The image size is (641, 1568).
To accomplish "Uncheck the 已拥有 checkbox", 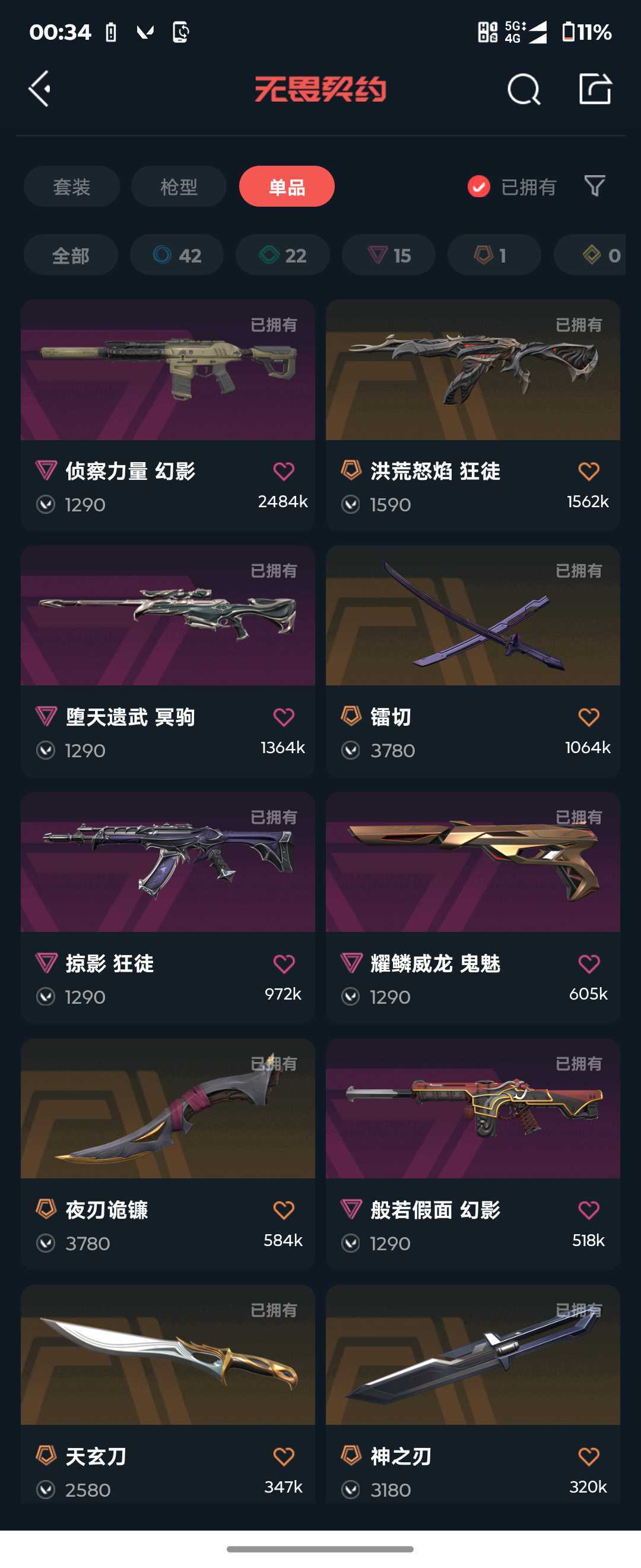I will coord(478,186).
